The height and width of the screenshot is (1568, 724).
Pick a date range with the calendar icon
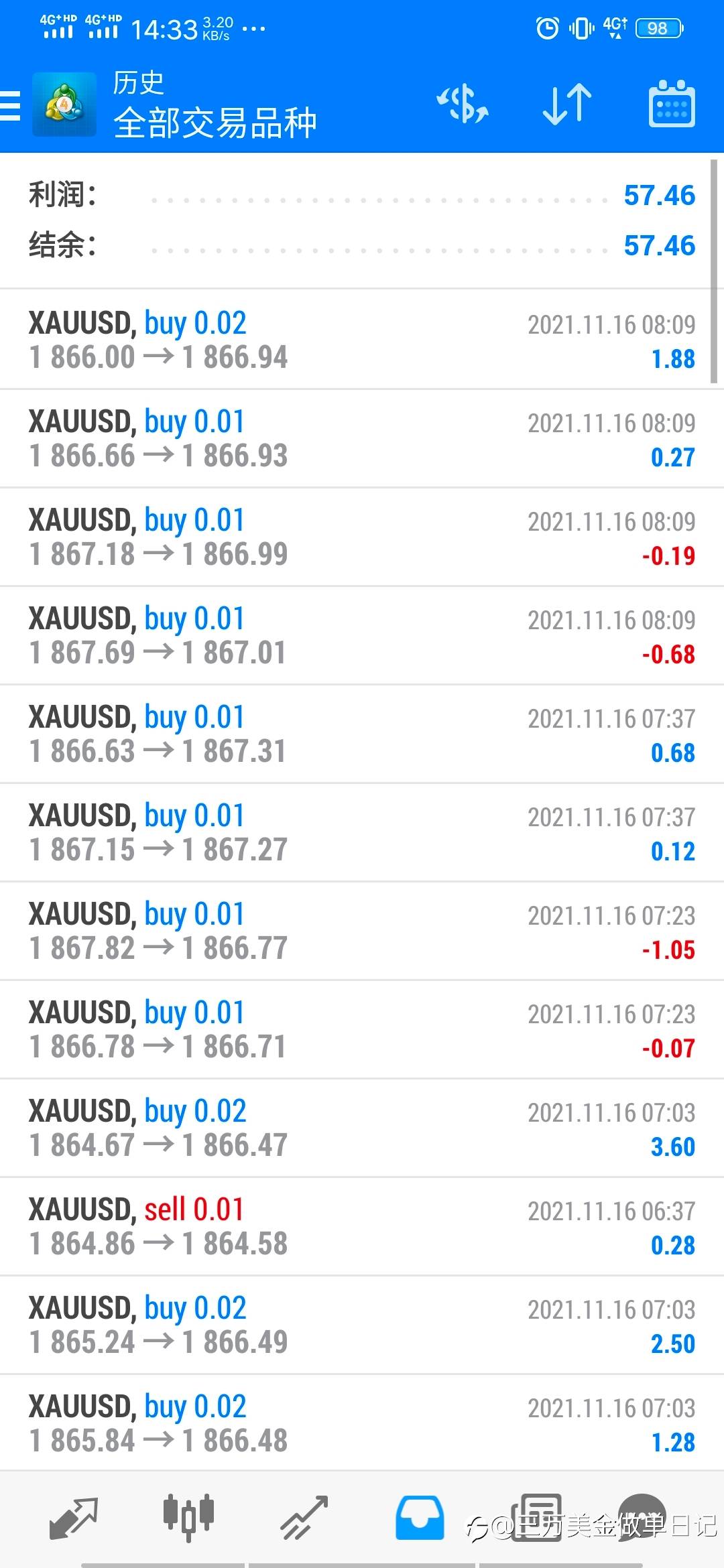click(672, 105)
